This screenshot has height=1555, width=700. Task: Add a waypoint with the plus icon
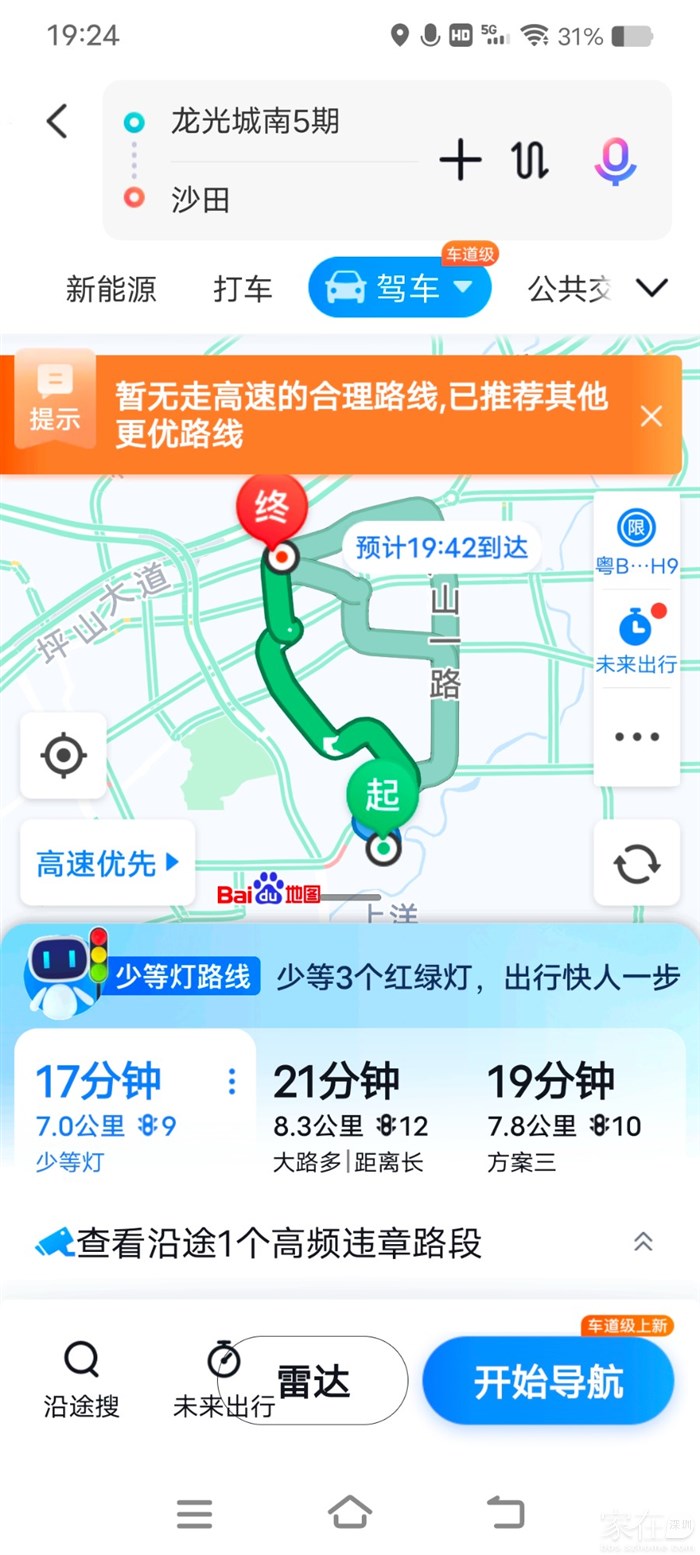click(x=461, y=160)
